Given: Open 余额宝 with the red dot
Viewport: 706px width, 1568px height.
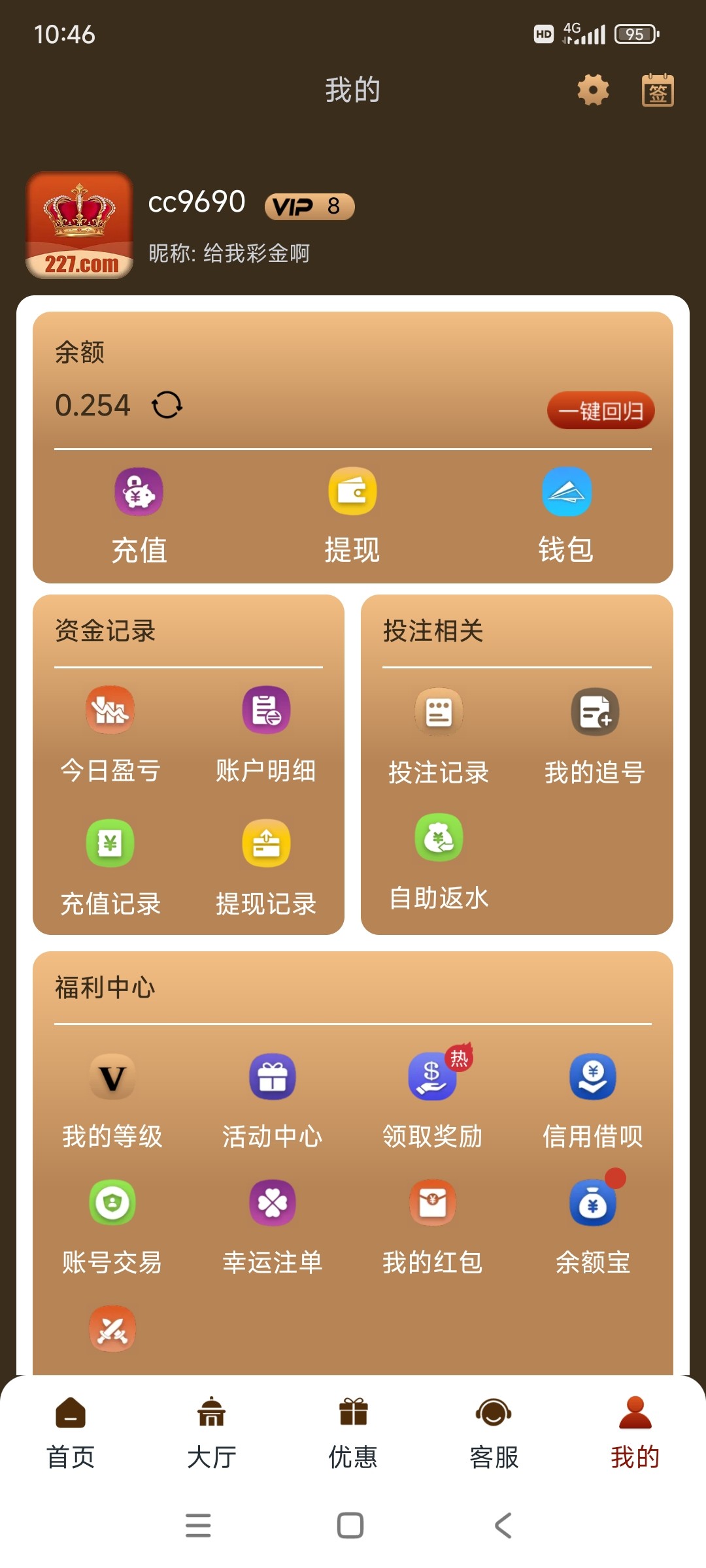Looking at the screenshot, I should 593,1227.
